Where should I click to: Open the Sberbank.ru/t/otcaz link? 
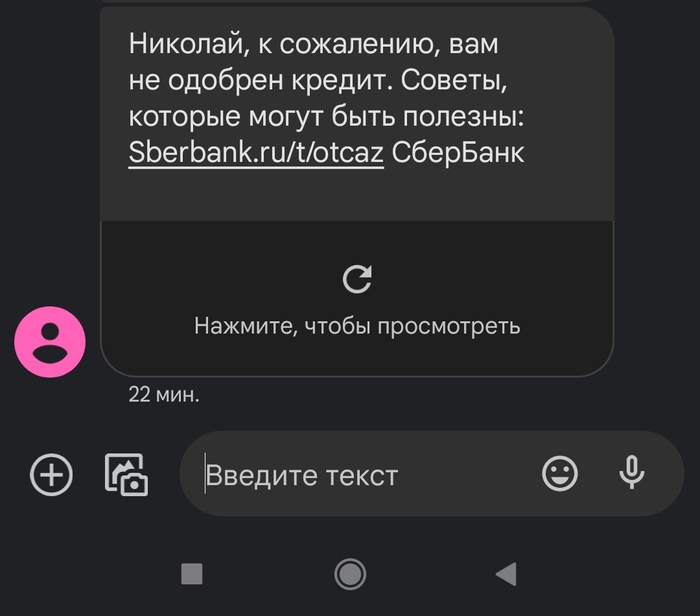tap(256, 154)
